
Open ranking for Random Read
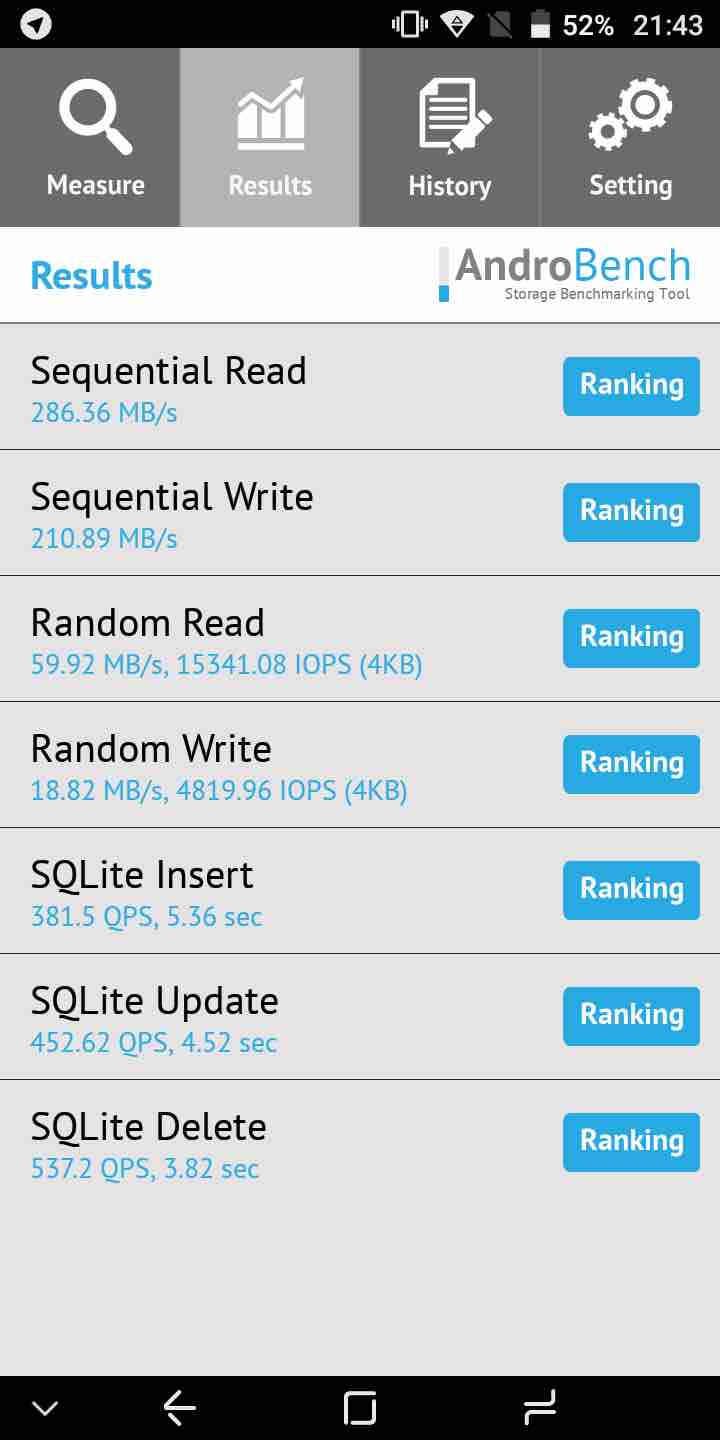[x=631, y=638]
